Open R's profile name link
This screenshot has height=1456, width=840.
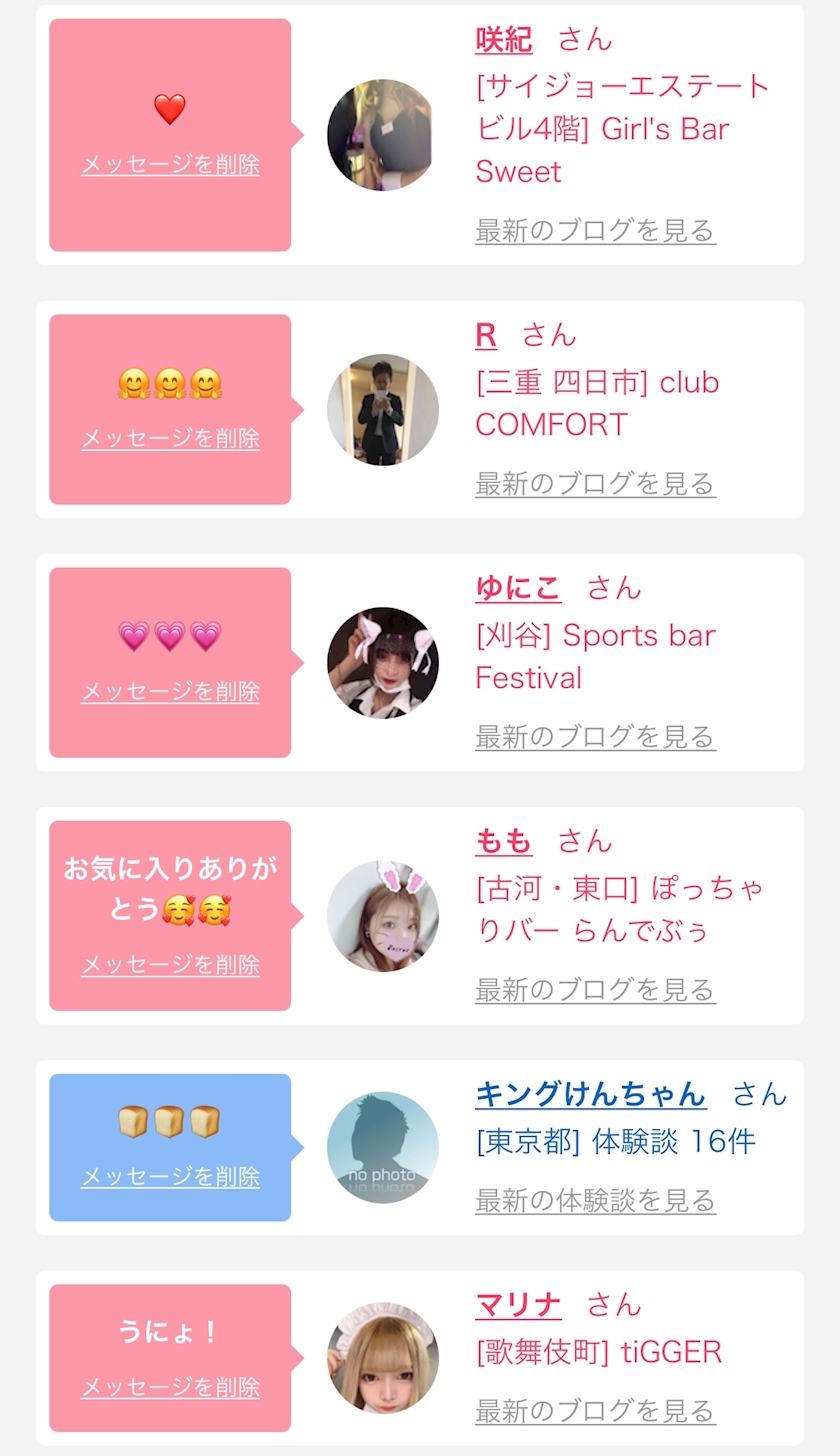click(x=486, y=334)
